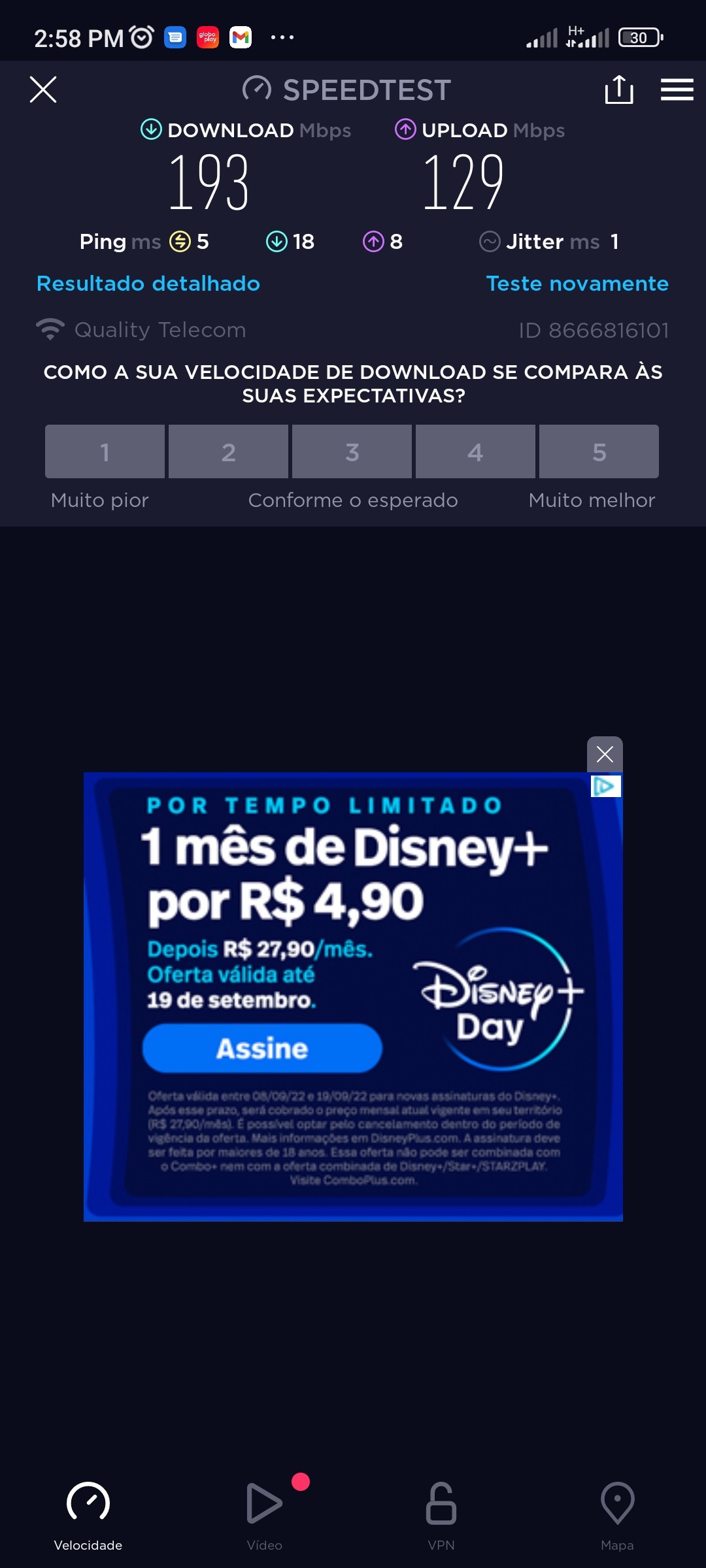
Task: Choose rating 4 for download speed
Action: coord(475,451)
